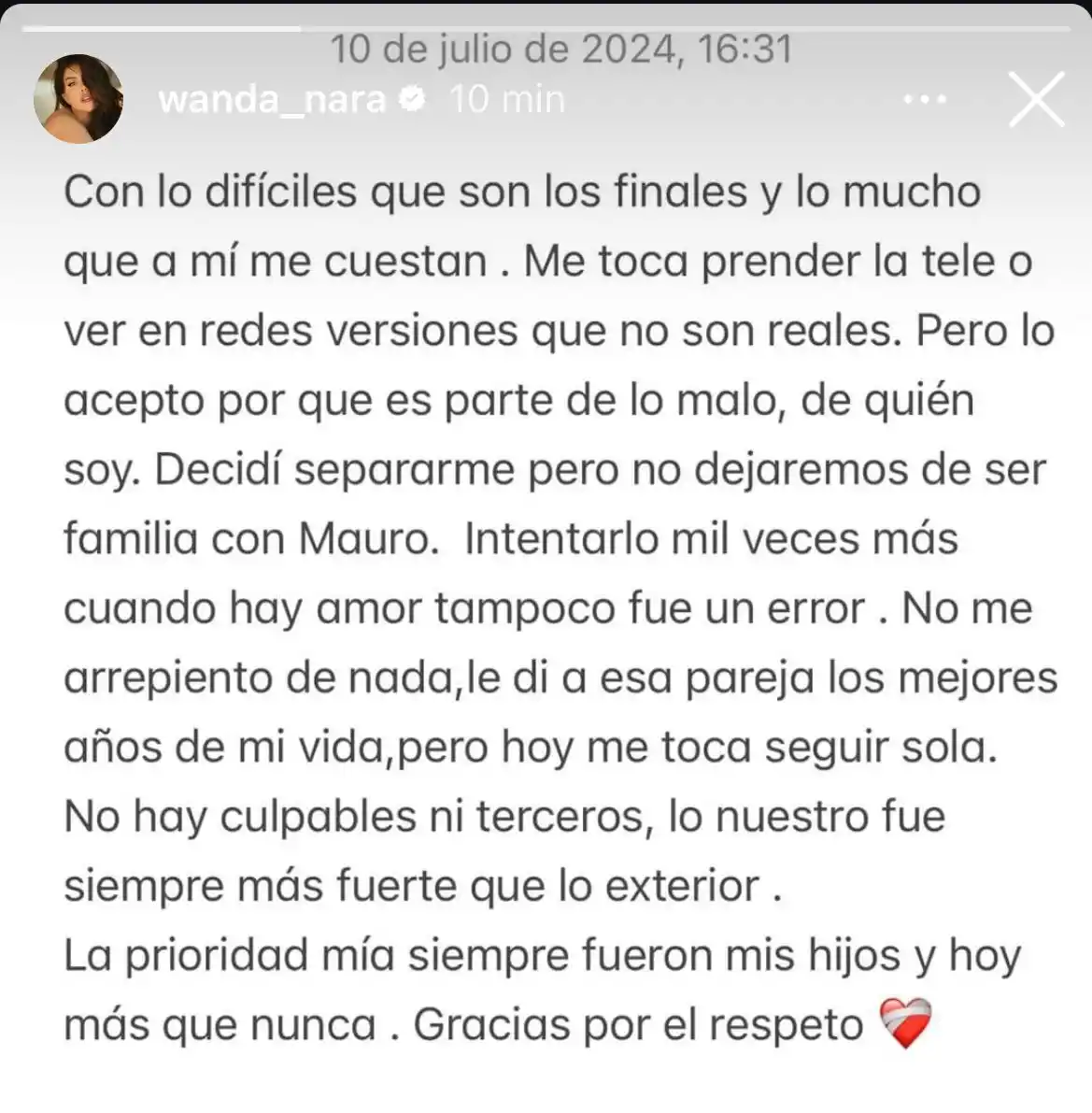This screenshot has height=1113, width=1092.
Task: Select the wanda_nara username link
Action: coord(275,98)
